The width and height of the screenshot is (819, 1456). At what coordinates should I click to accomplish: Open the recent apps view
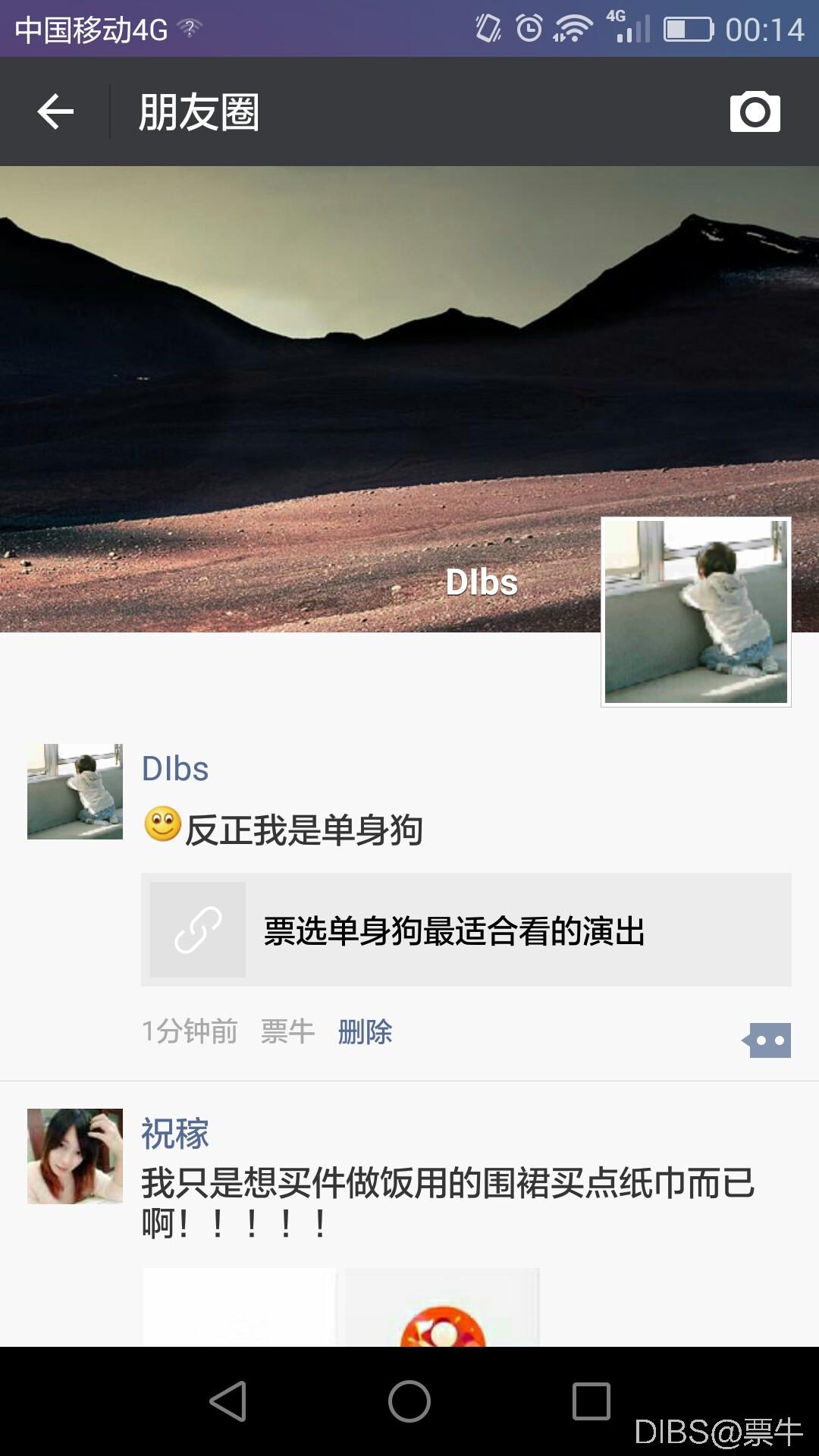pyautogui.click(x=591, y=1401)
